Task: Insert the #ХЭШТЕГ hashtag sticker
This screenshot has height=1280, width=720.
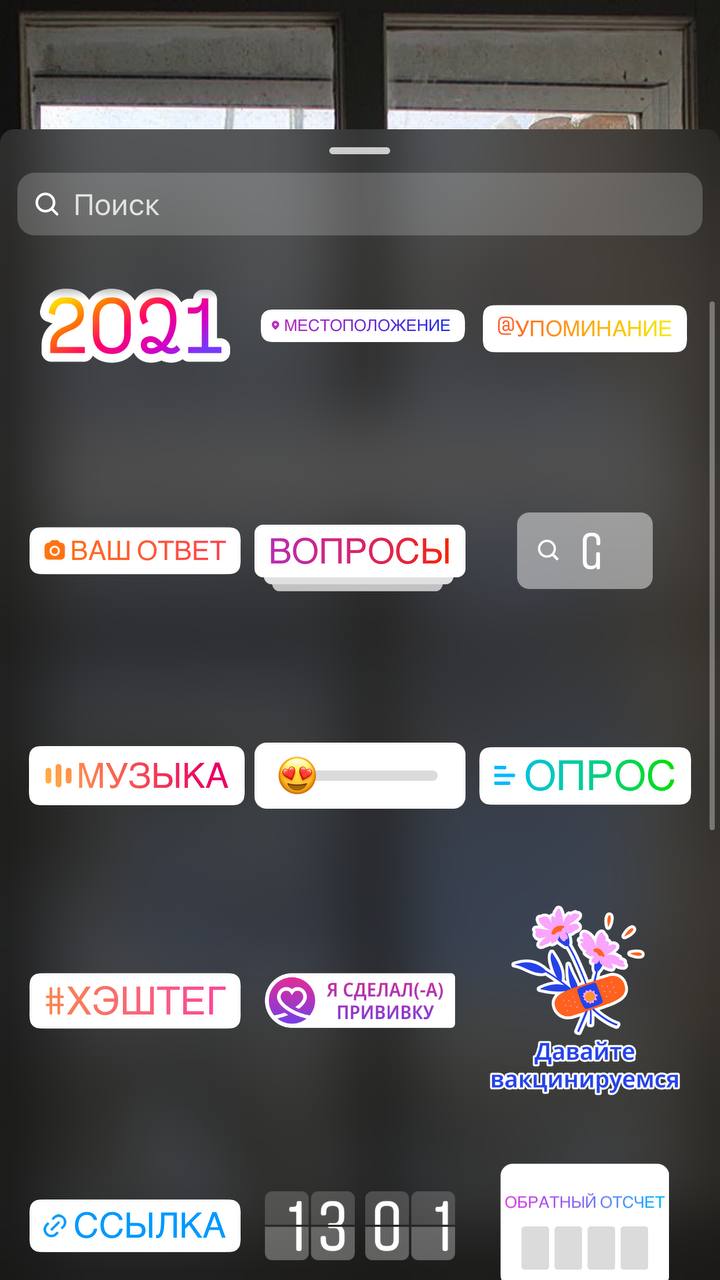Action: (135, 1000)
